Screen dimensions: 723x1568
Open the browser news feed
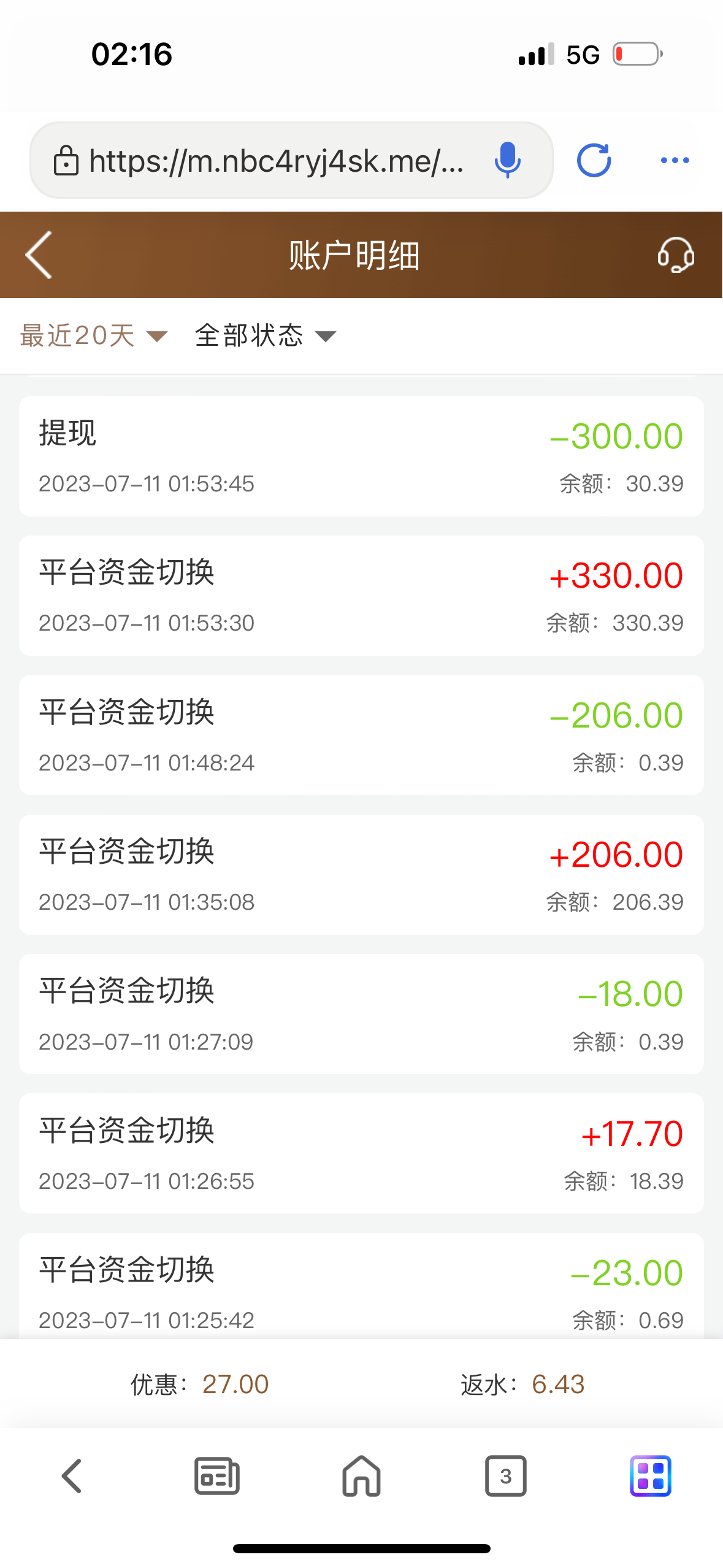[216, 1475]
